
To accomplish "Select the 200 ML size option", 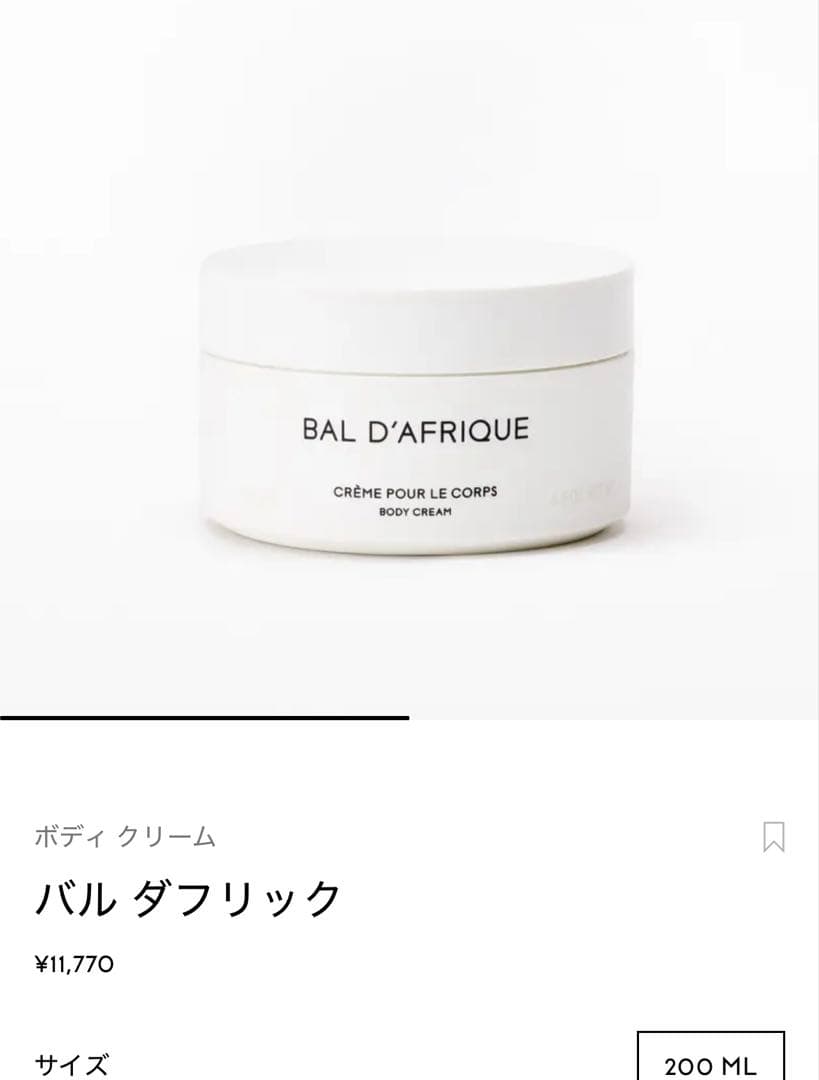I will pos(710,1060).
